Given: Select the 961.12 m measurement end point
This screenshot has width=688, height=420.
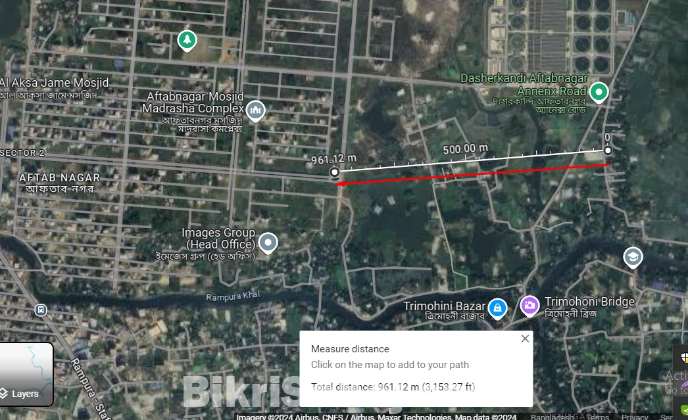Looking at the screenshot, I should click(x=335, y=173).
